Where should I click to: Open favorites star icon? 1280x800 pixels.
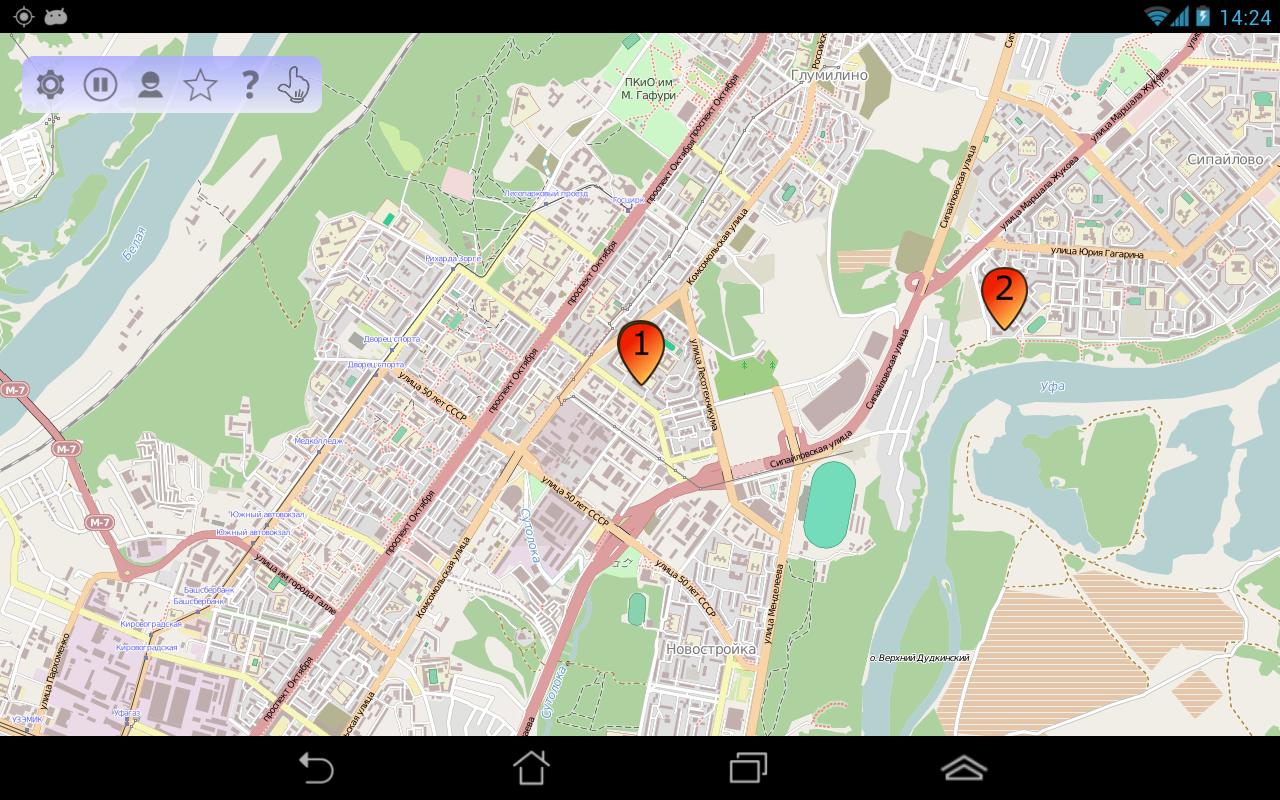pos(201,85)
